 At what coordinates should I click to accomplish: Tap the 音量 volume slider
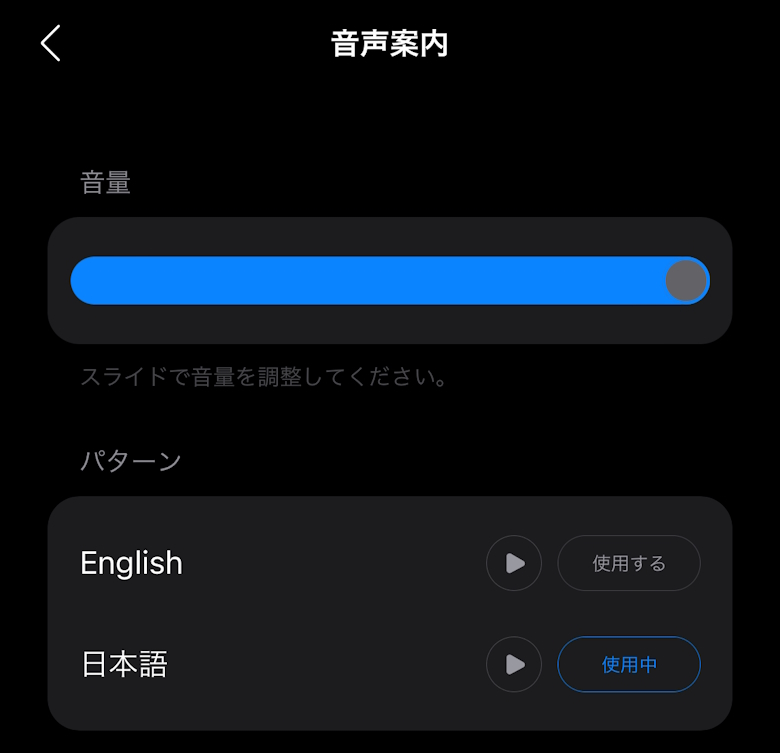click(390, 281)
